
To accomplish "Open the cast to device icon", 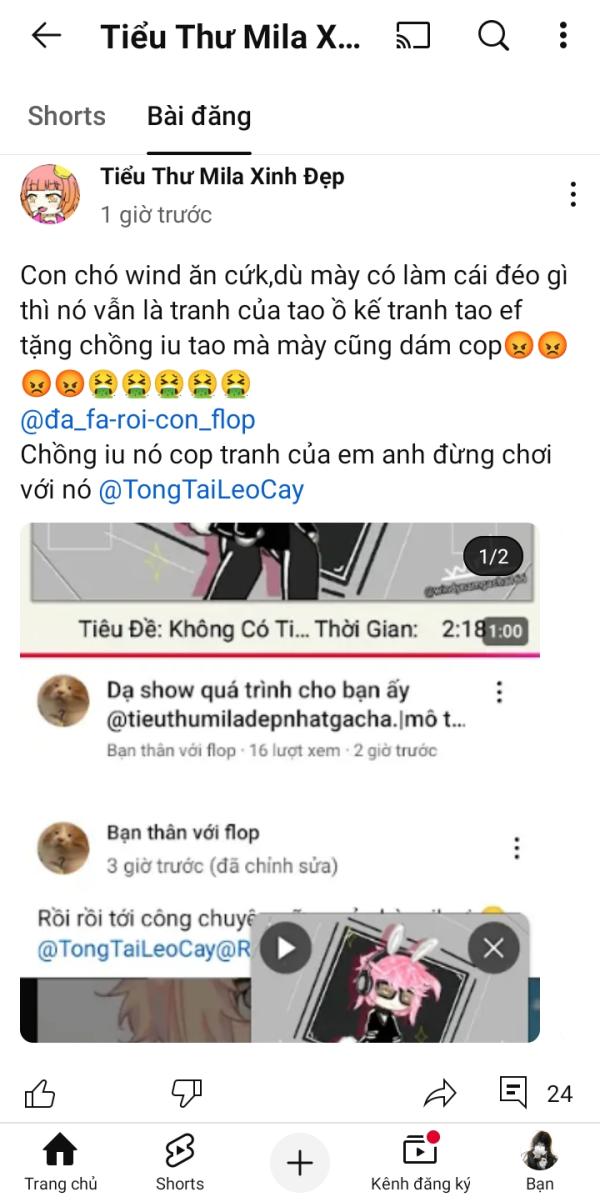I will click(x=412, y=36).
